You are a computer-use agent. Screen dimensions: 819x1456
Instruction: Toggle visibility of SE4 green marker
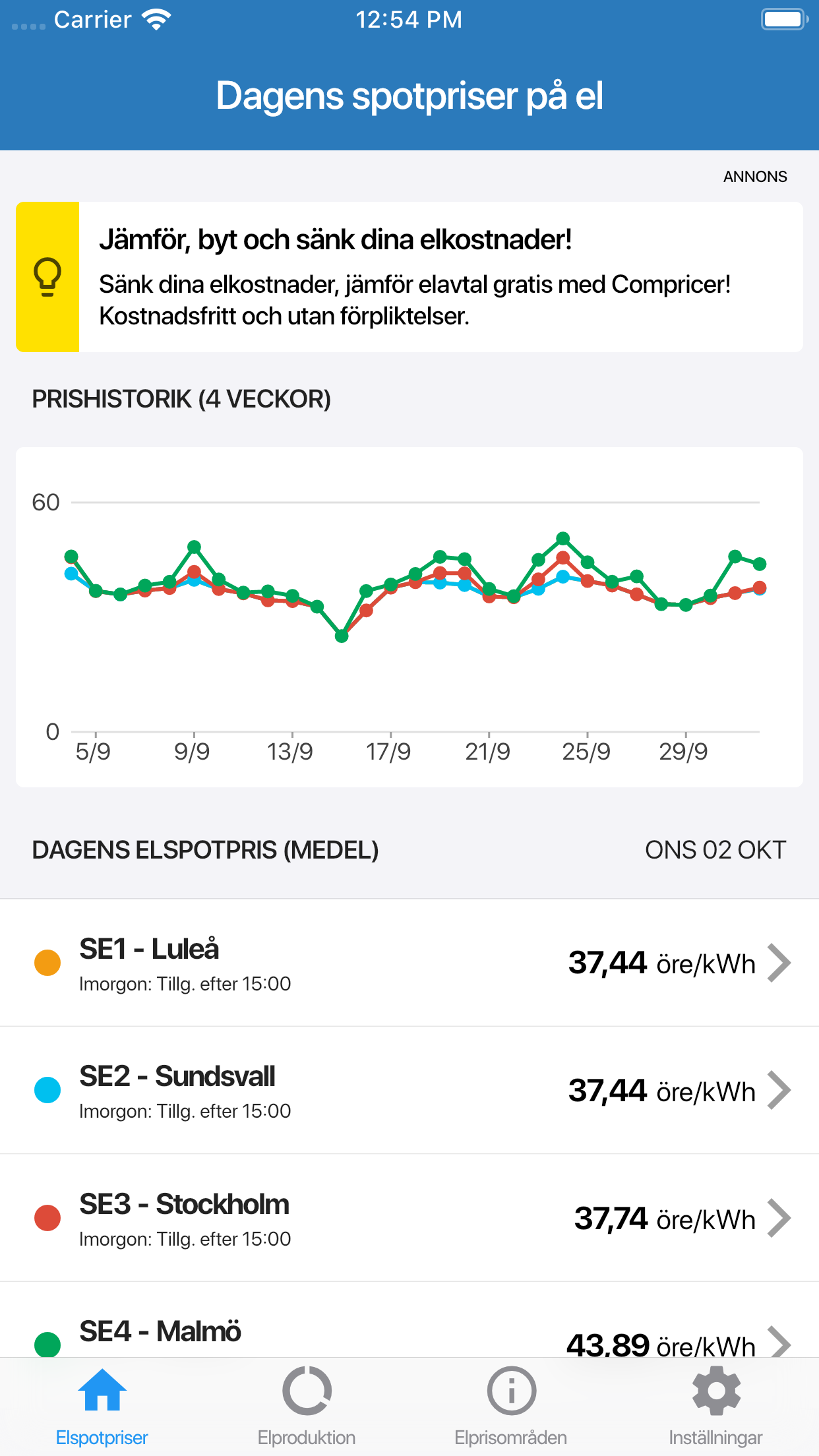pyautogui.click(x=47, y=1345)
